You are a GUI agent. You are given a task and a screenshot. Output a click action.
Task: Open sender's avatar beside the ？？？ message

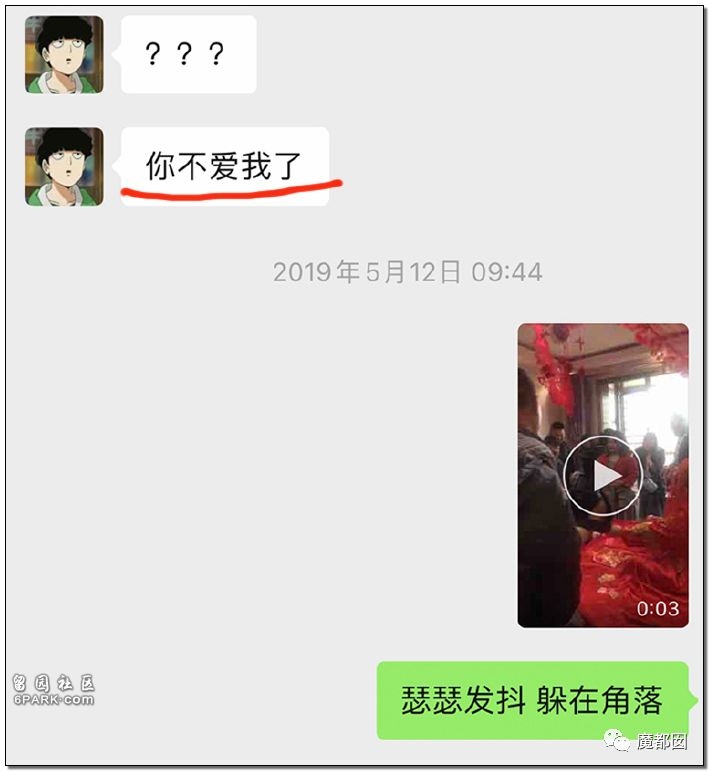[x=64, y=55]
